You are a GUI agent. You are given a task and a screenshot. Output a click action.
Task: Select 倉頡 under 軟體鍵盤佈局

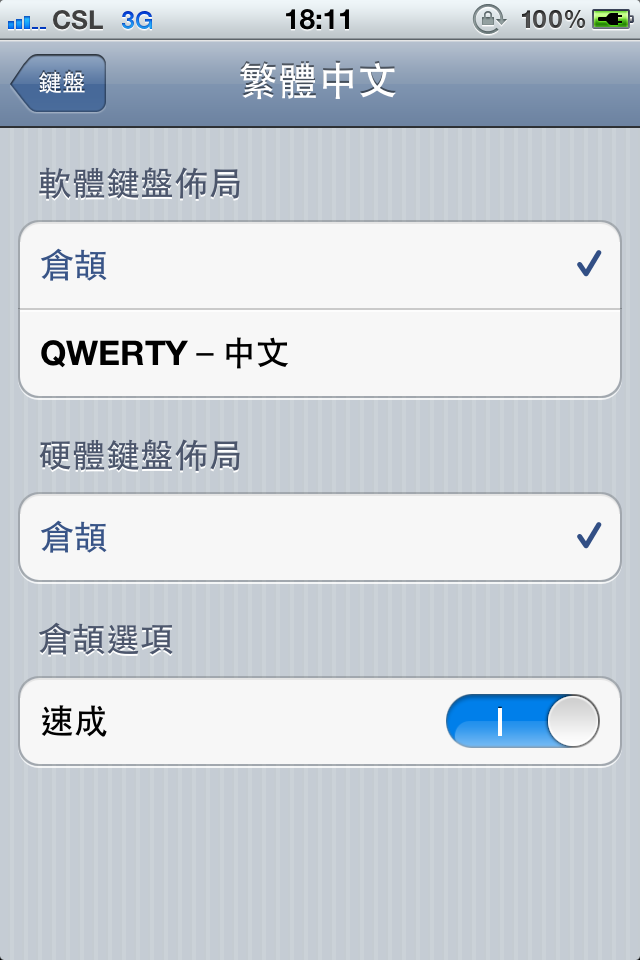click(320, 266)
